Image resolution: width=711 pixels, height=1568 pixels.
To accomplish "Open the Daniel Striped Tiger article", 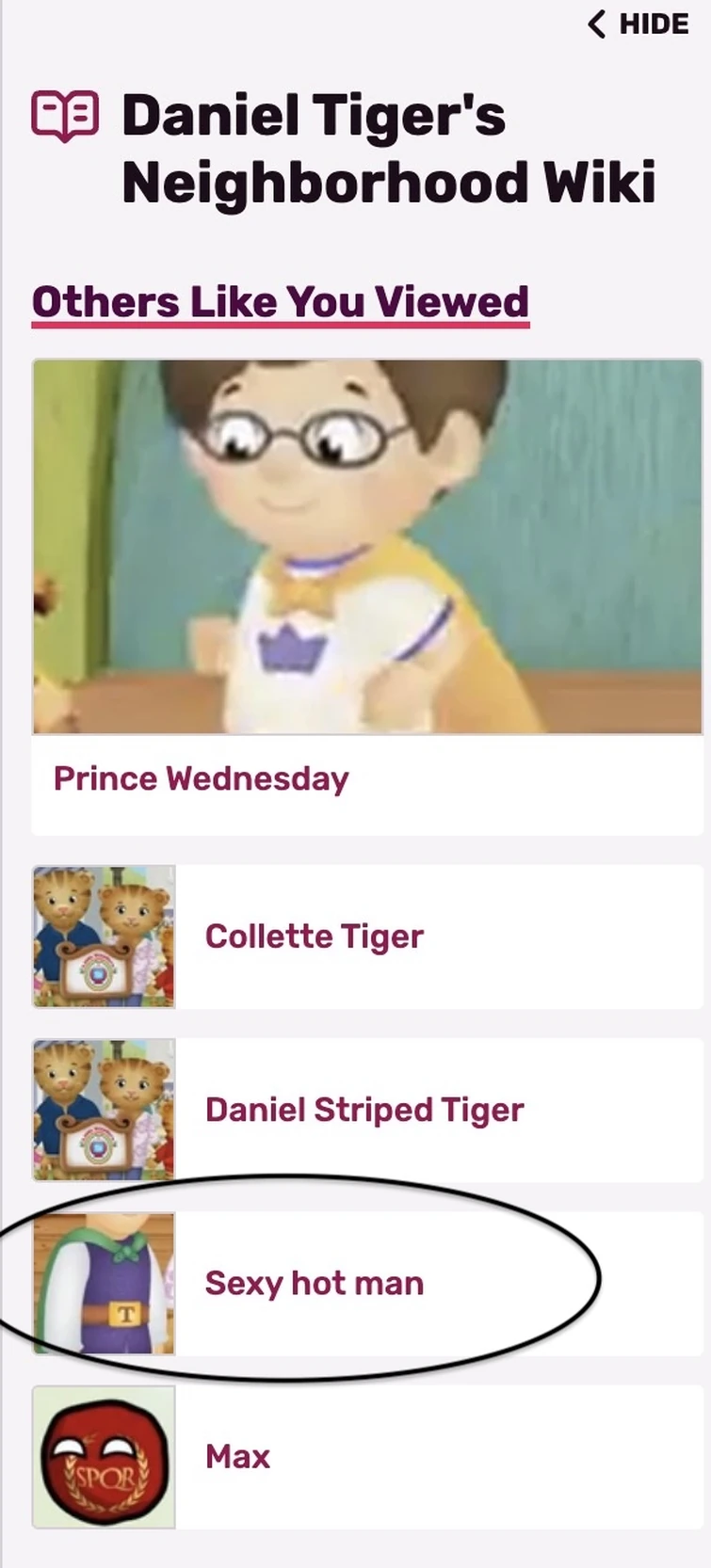I will coord(364,1110).
